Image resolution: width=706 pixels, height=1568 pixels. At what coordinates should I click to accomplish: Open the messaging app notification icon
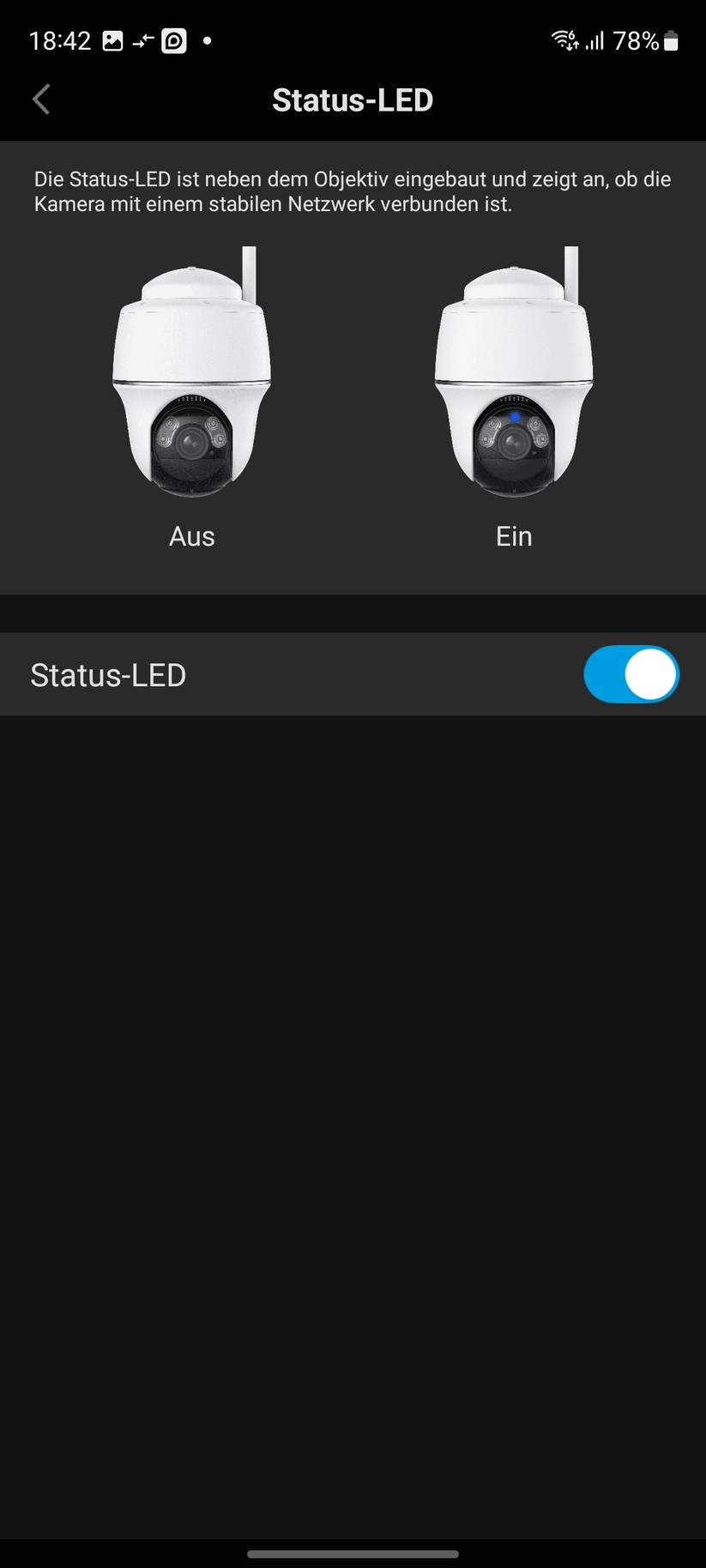175,39
